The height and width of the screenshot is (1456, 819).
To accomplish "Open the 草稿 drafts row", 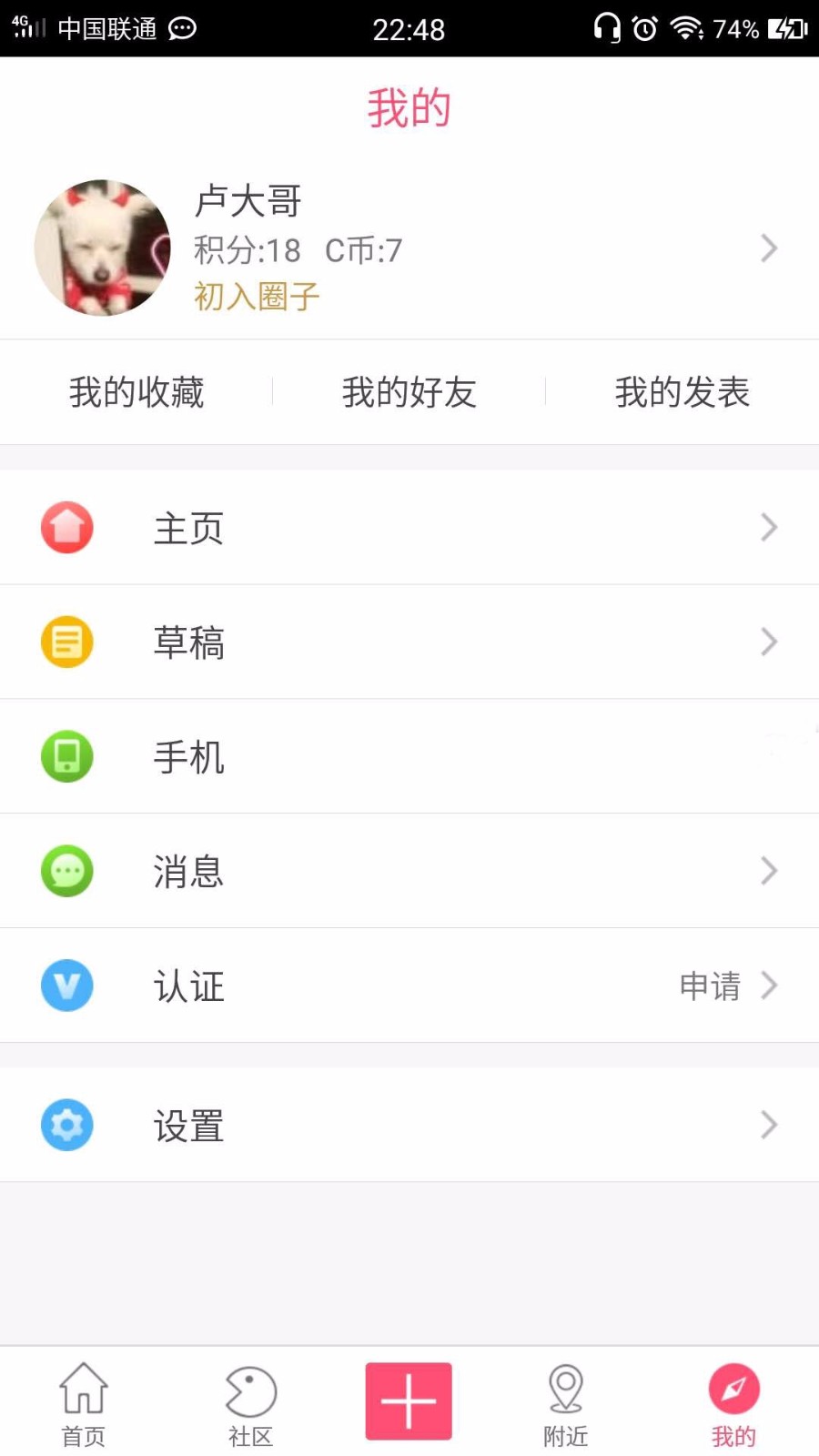I will click(409, 642).
